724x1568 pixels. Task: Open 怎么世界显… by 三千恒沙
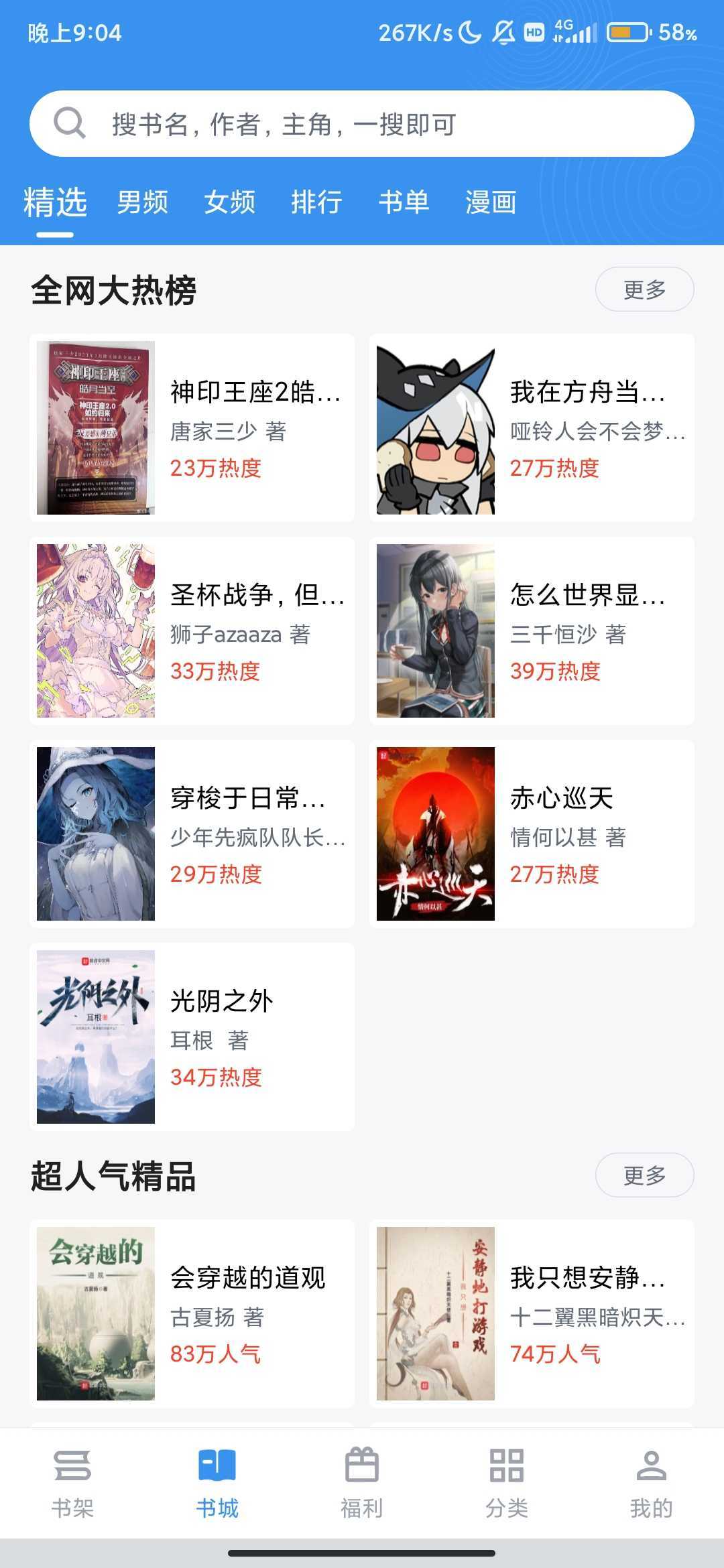click(x=531, y=631)
